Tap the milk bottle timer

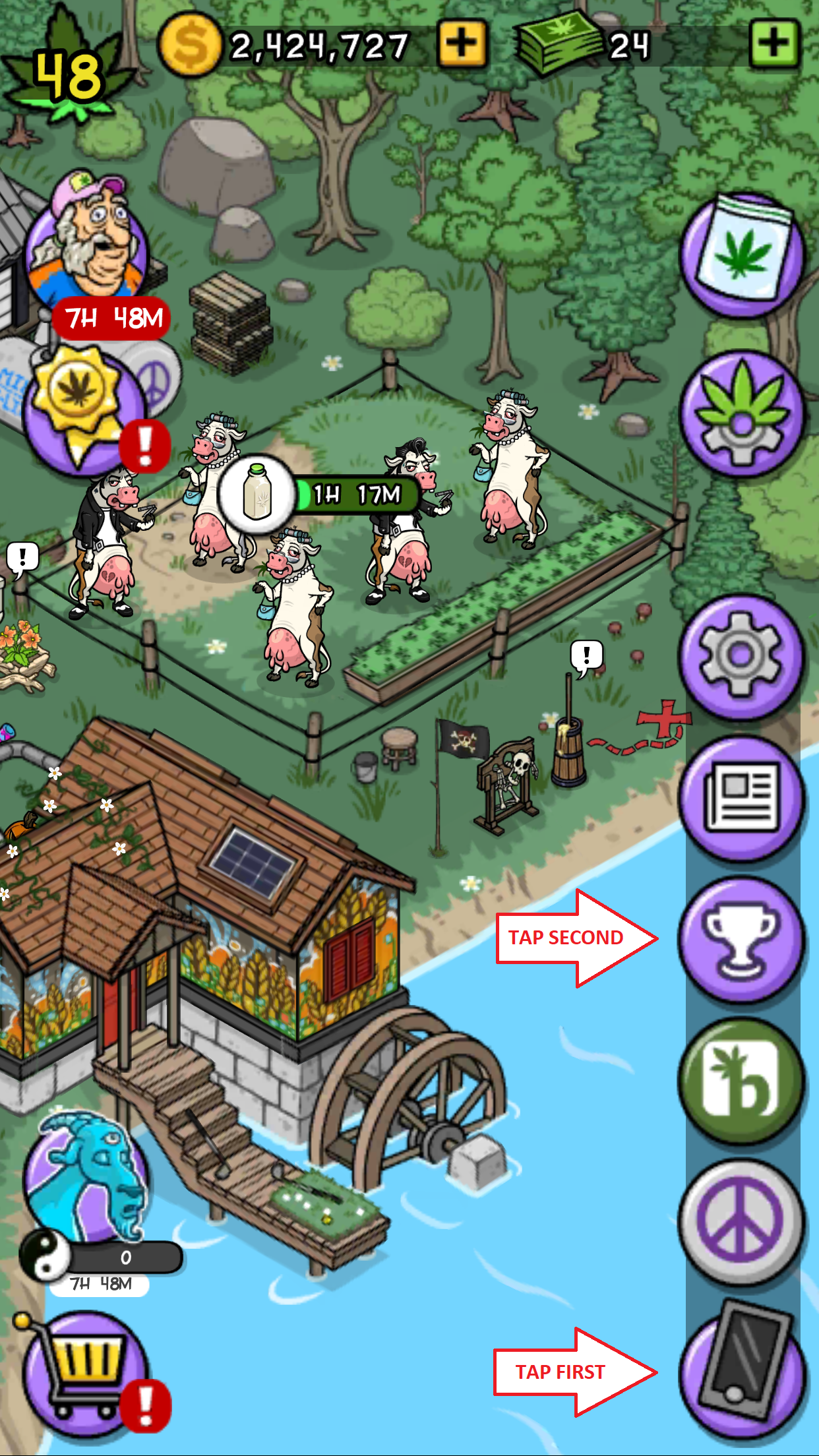pos(257,495)
